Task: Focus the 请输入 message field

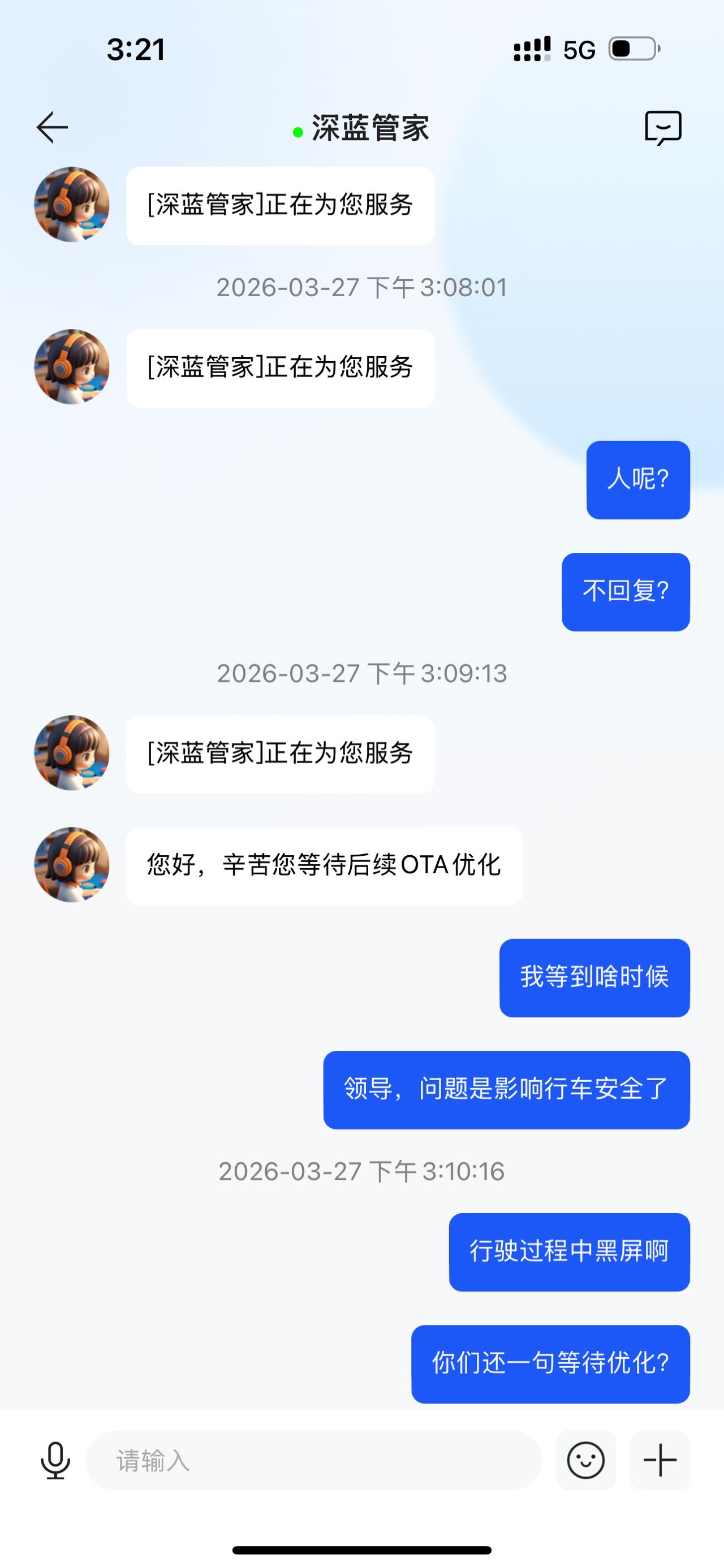Action: [313, 1460]
